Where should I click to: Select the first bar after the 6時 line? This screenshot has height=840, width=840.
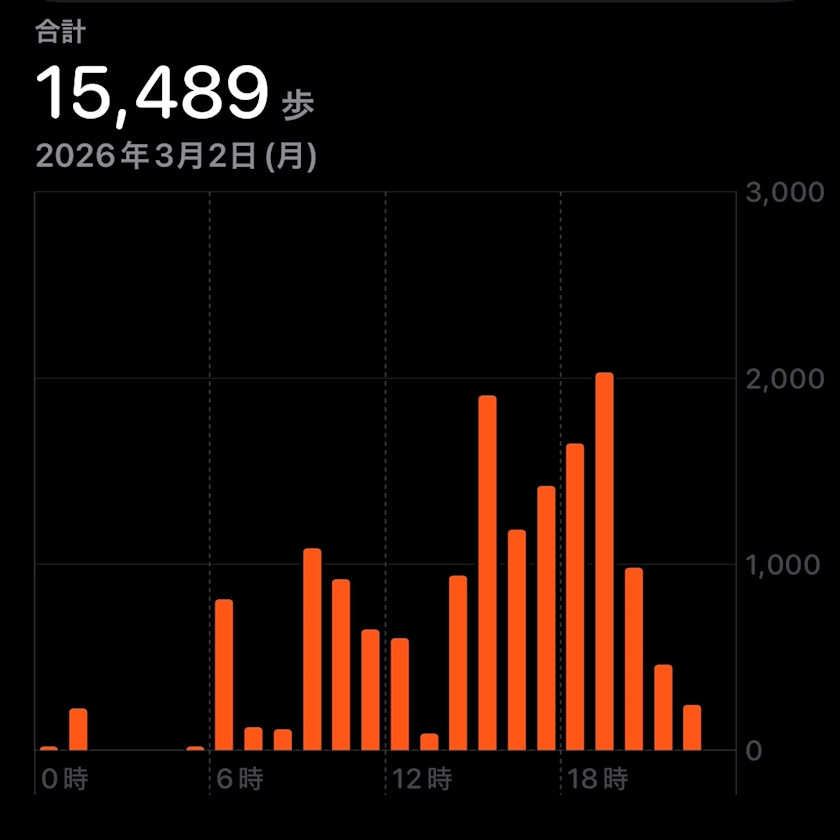coord(224,675)
